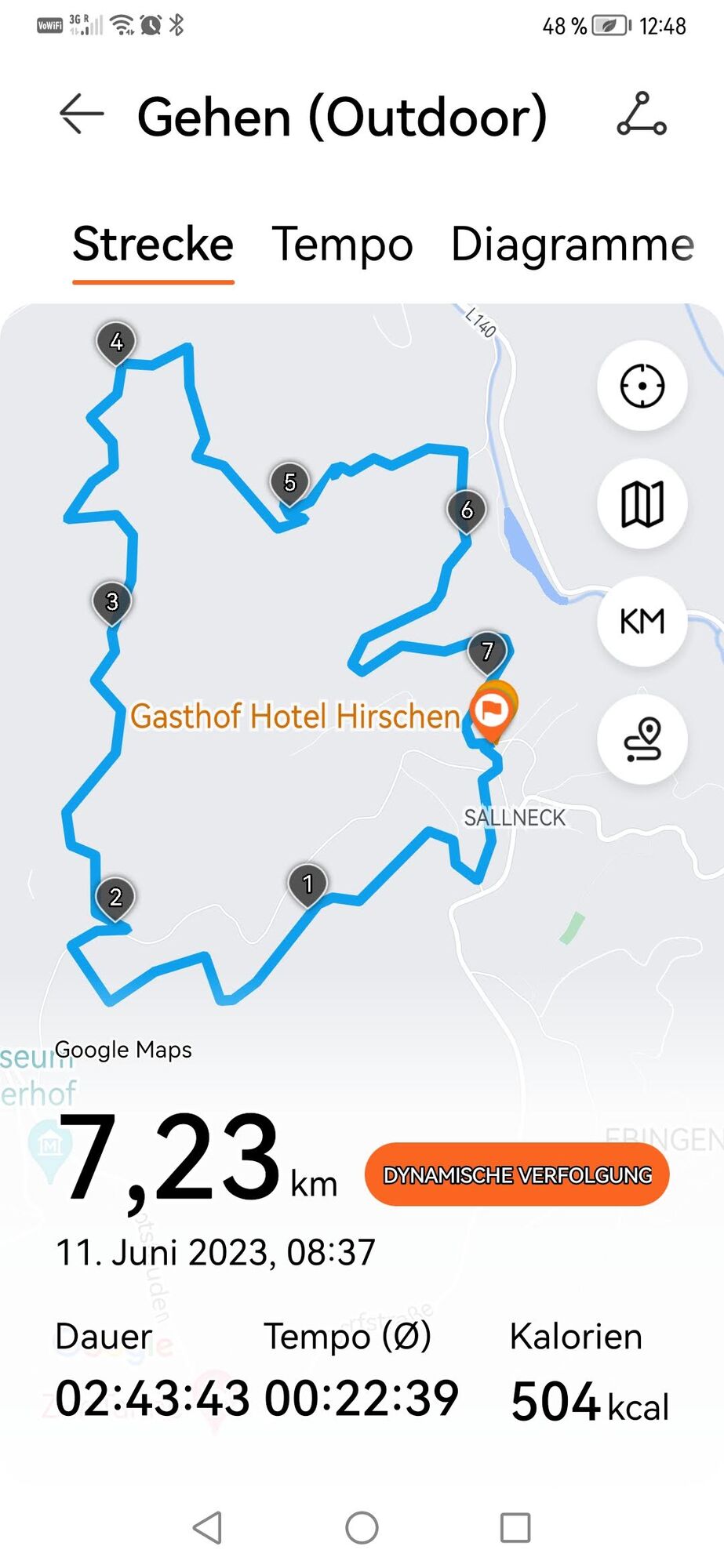Image resolution: width=724 pixels, height=1568 pixels.
Task: Toggle the KM markers button
Action: tap(642, 622)
